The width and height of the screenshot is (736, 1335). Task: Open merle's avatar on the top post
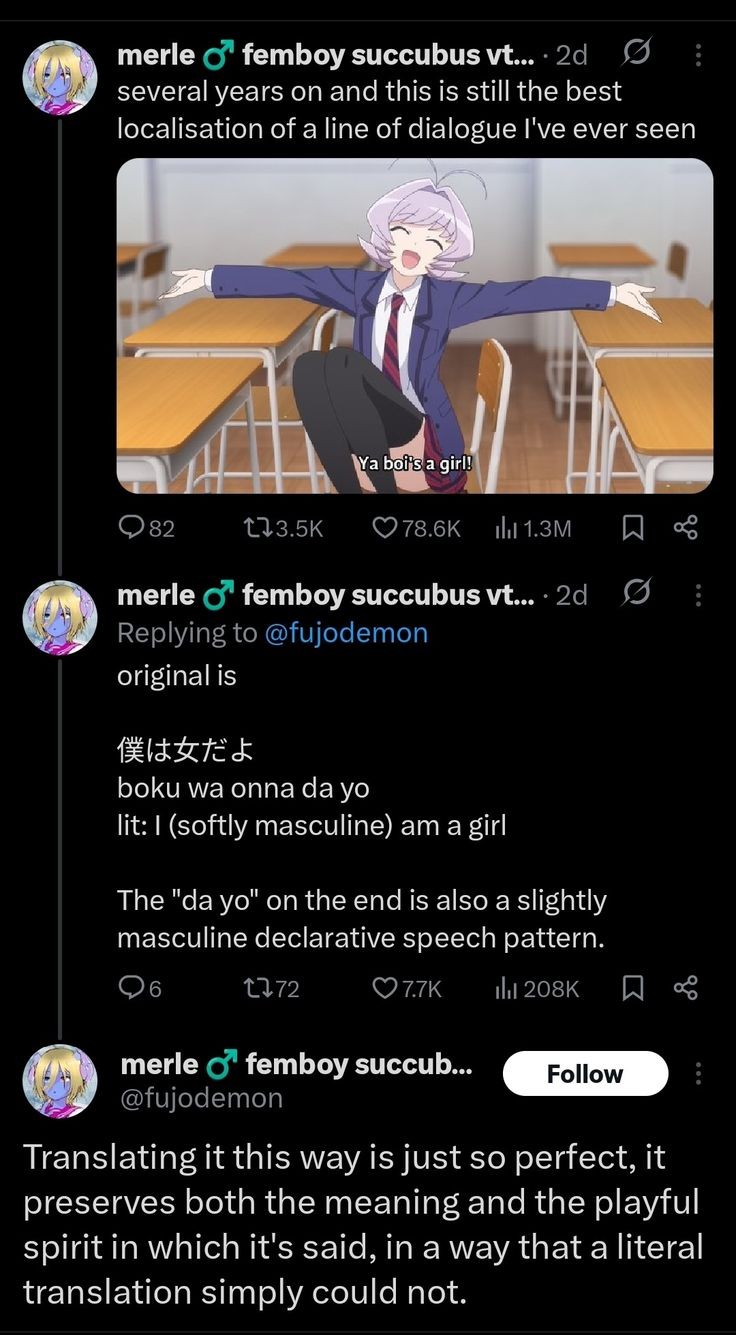pos(60,77)
